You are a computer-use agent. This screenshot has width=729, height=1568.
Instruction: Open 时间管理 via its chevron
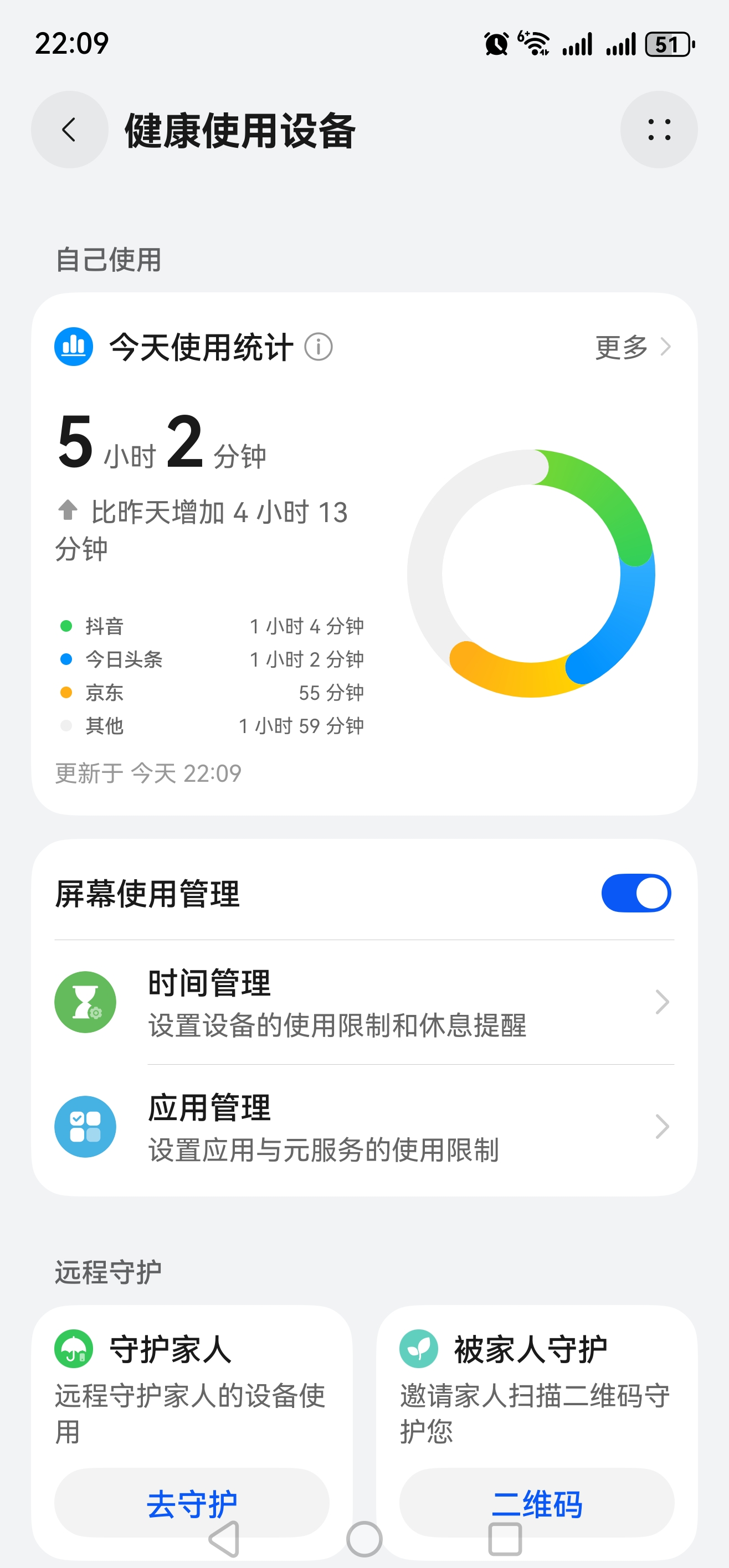pyautogui.click(x=662, y=1002)
